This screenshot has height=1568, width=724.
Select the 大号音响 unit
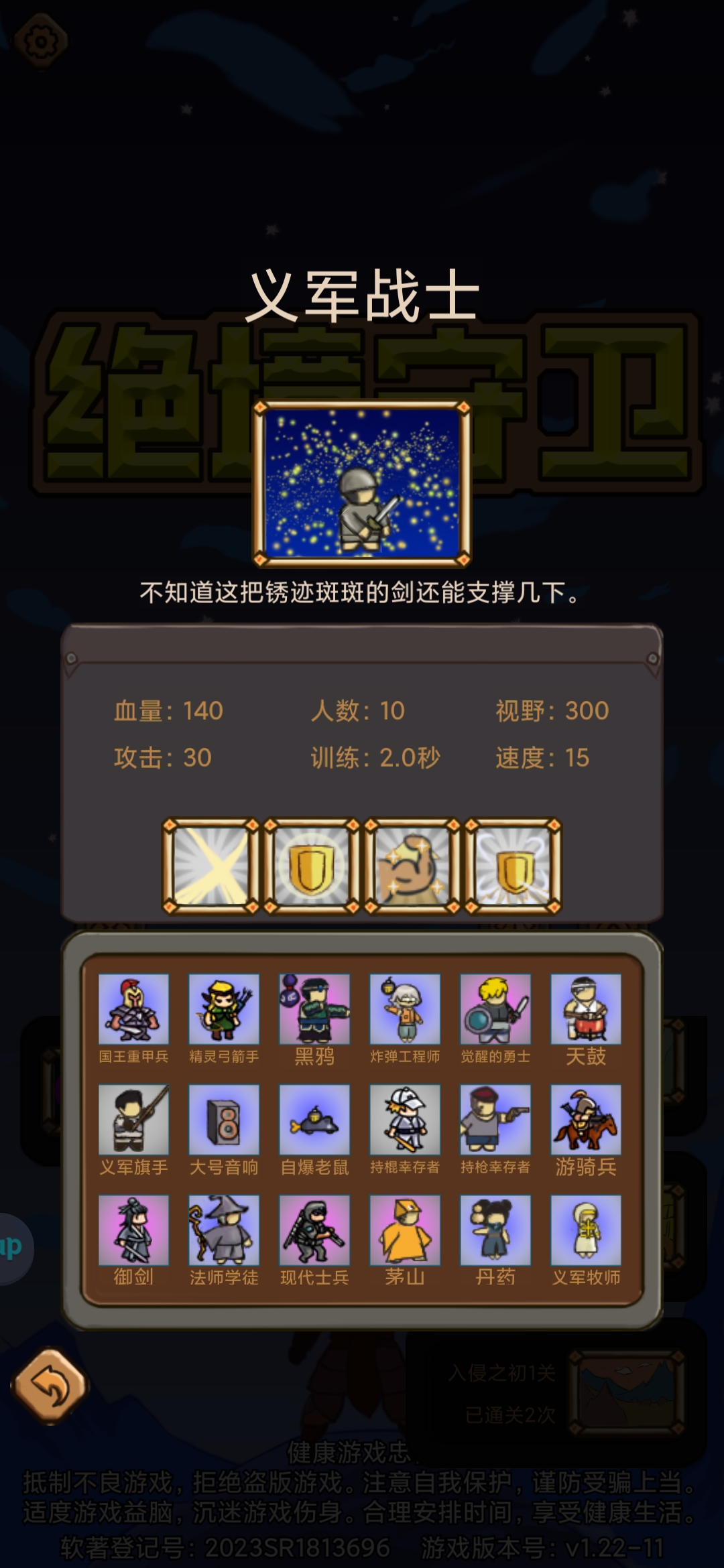pos(224,1120)
